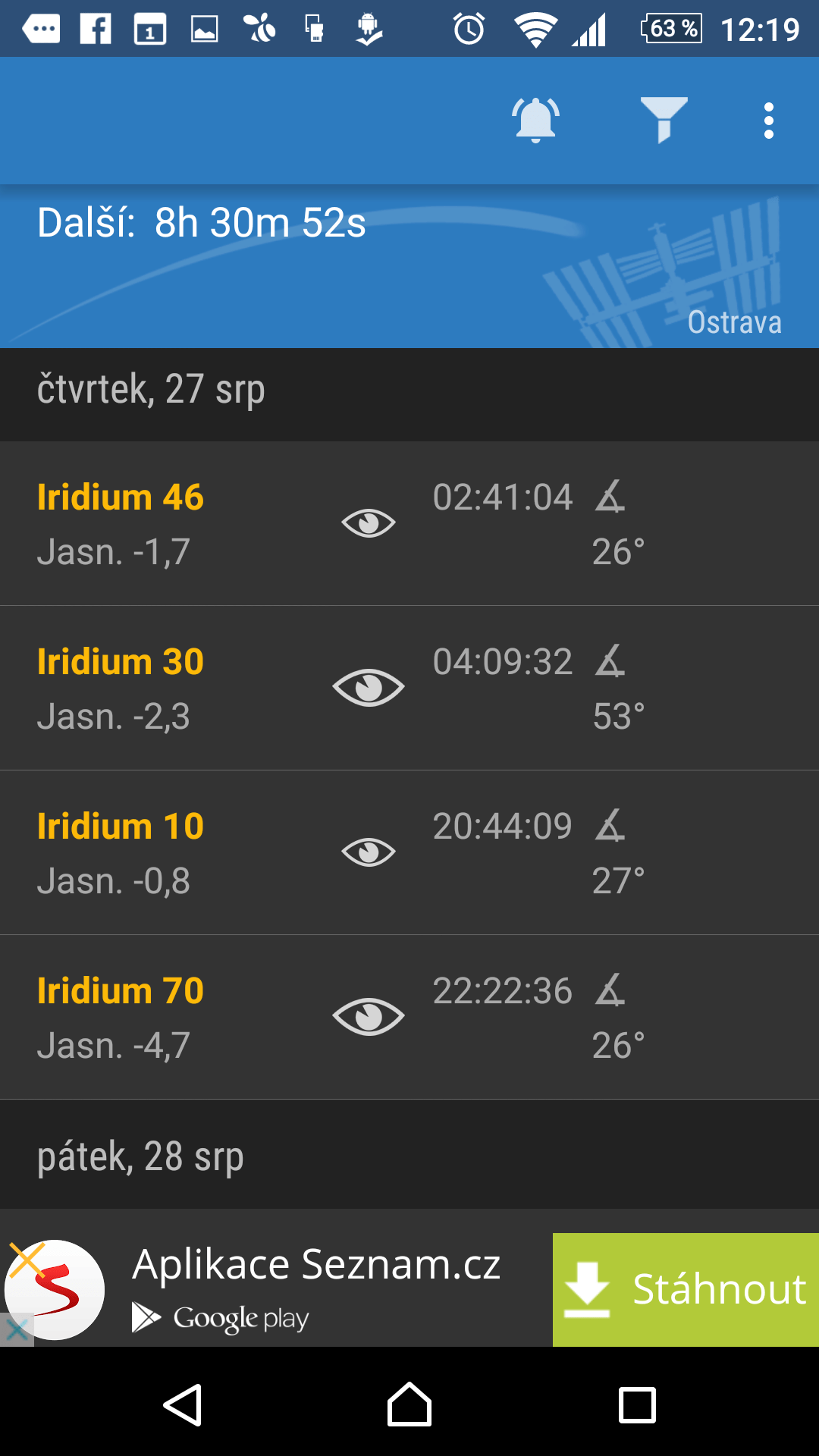The height and width of the screenshot is (1456, 819).
Task: Open the Iridium 46 flare details
Action: (409, 523)
